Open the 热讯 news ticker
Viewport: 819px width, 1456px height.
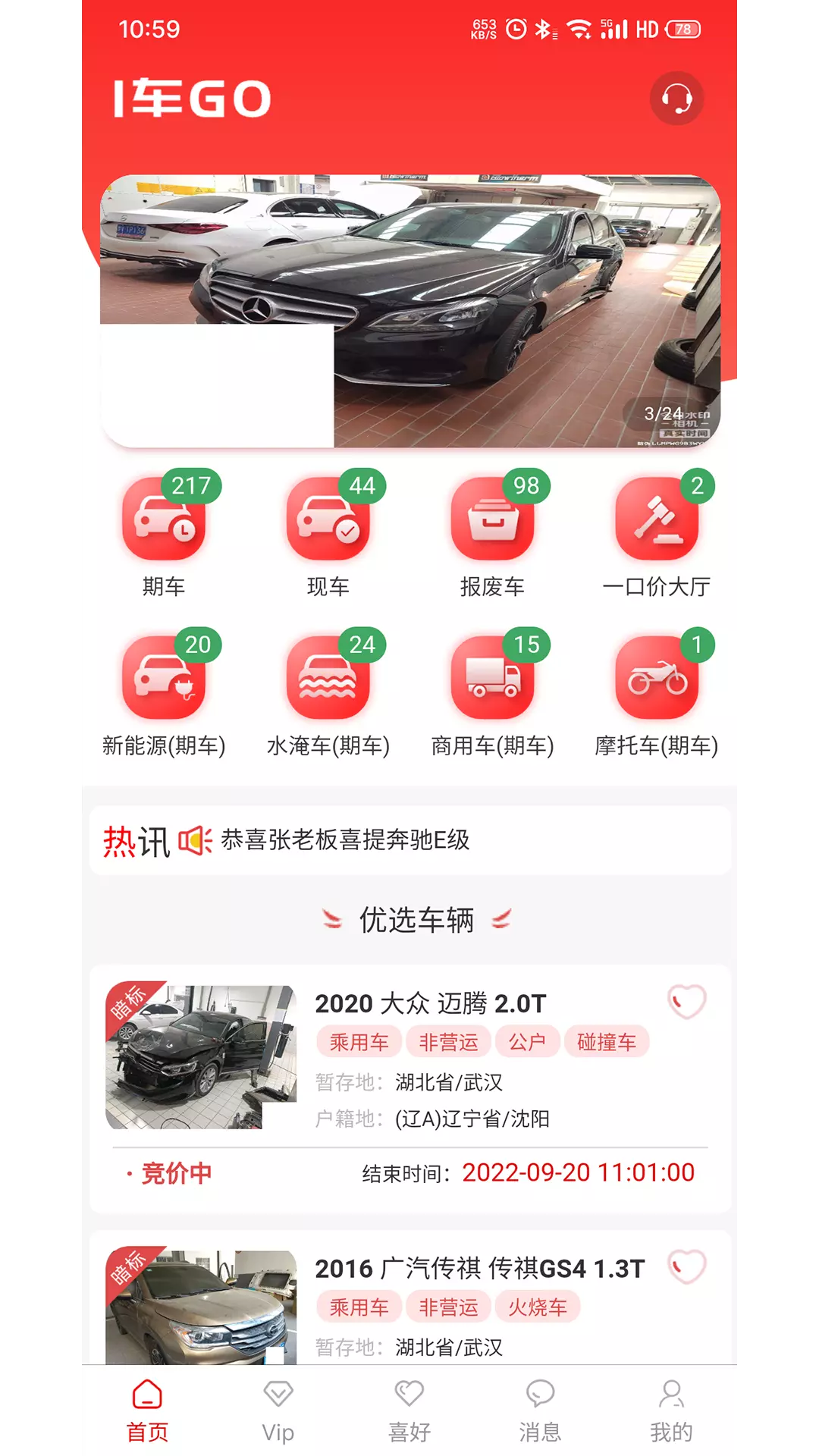(x=410, y=840)
